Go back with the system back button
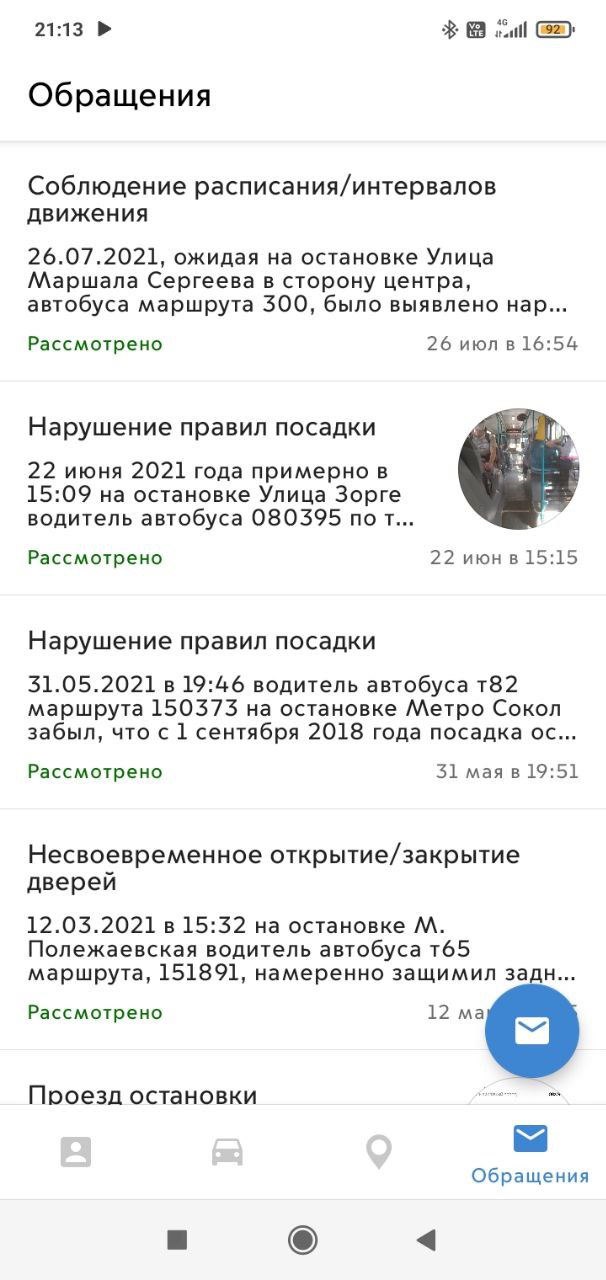The image size is (606, 1280). [426, 1240]
